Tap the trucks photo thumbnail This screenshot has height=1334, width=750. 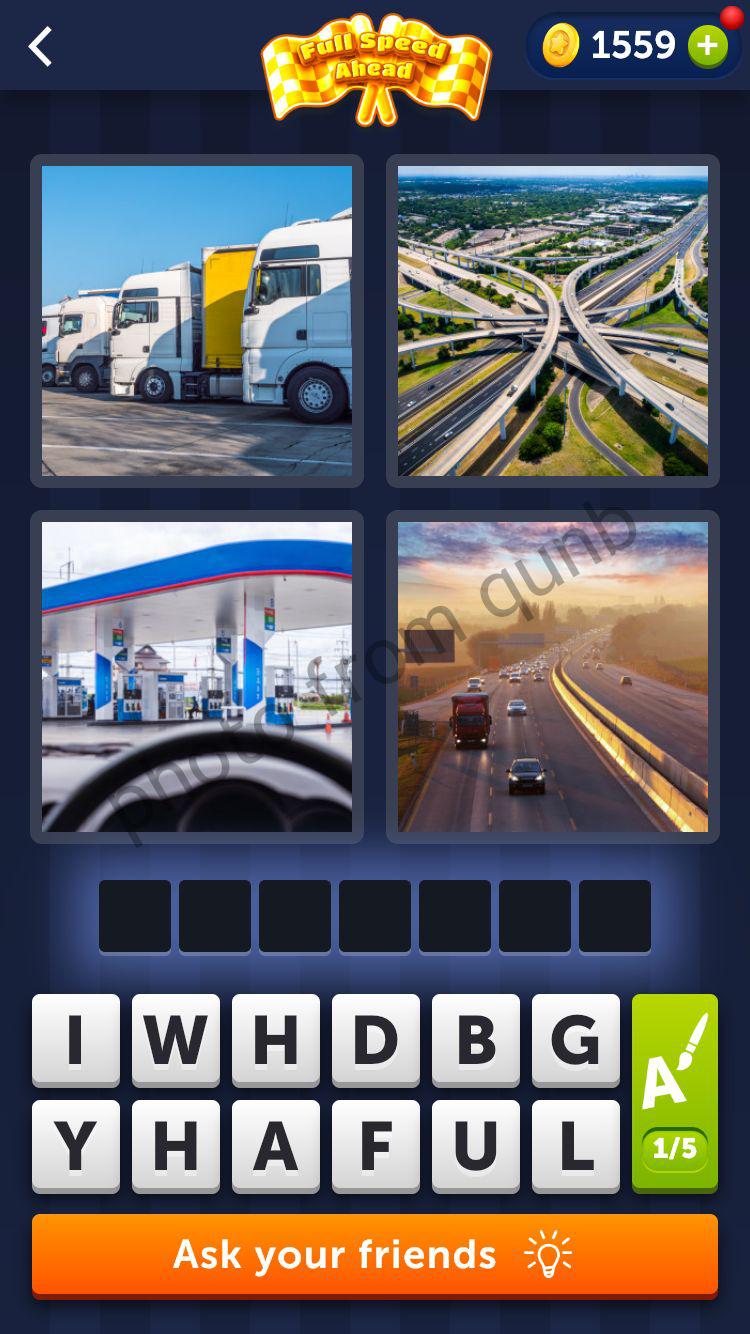pyautogui.click(x=196, y=318)
